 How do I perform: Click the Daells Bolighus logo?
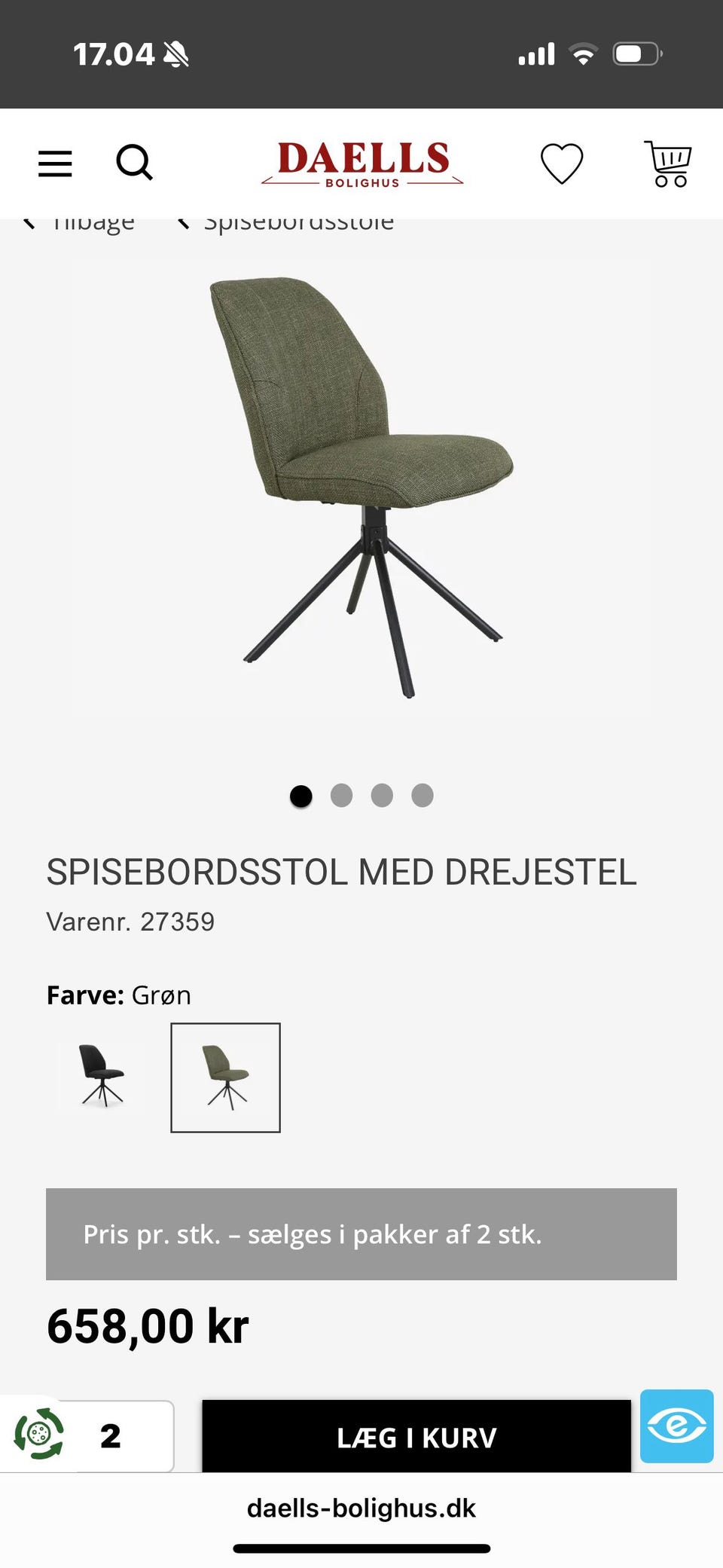click(361, 164)
